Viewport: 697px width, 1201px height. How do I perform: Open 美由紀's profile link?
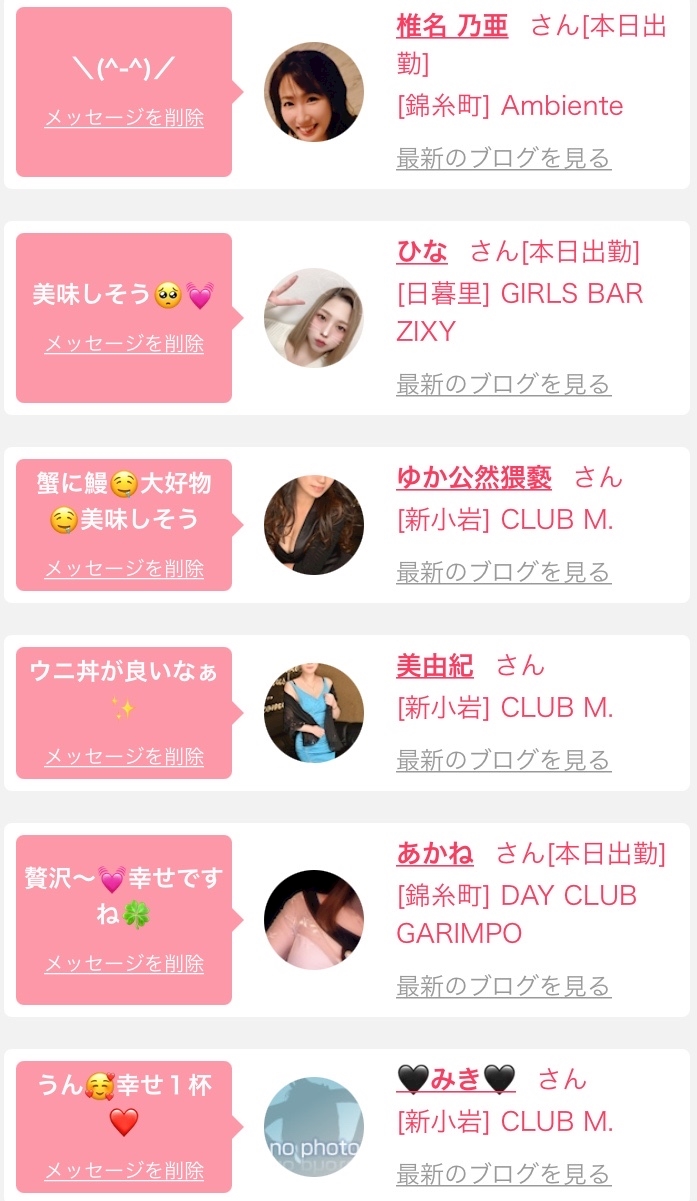click(435, 665)
